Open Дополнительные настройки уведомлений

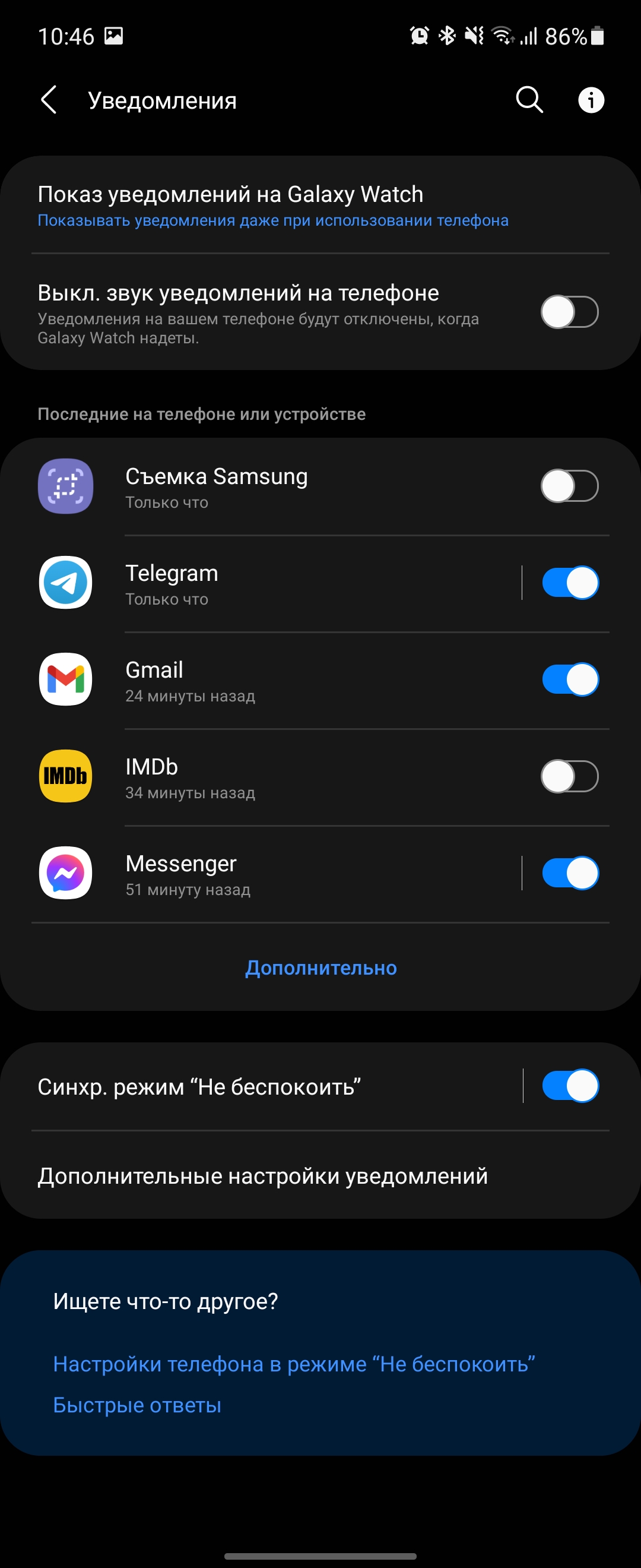click(263, 1176)
